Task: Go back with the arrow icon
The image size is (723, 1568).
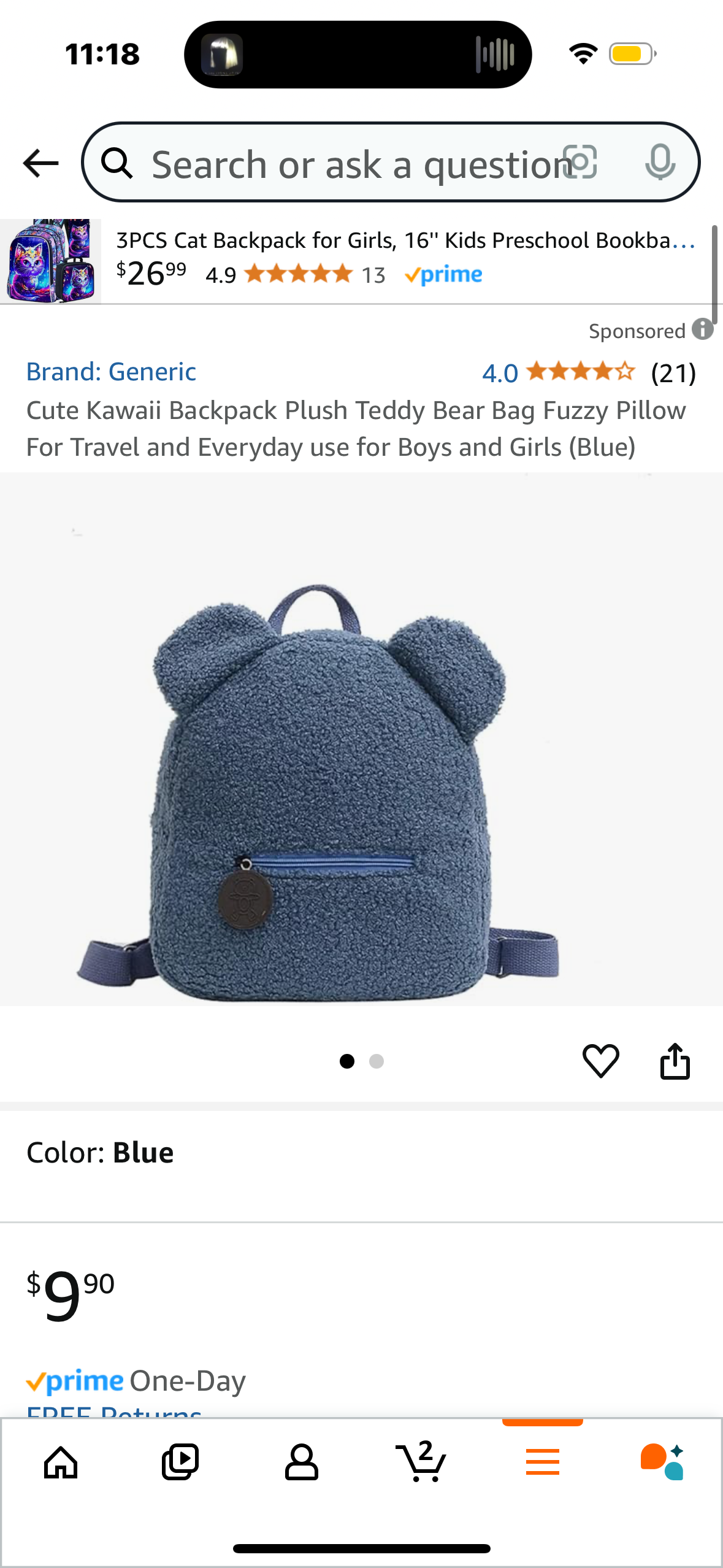Action: [x=40, y=163]
